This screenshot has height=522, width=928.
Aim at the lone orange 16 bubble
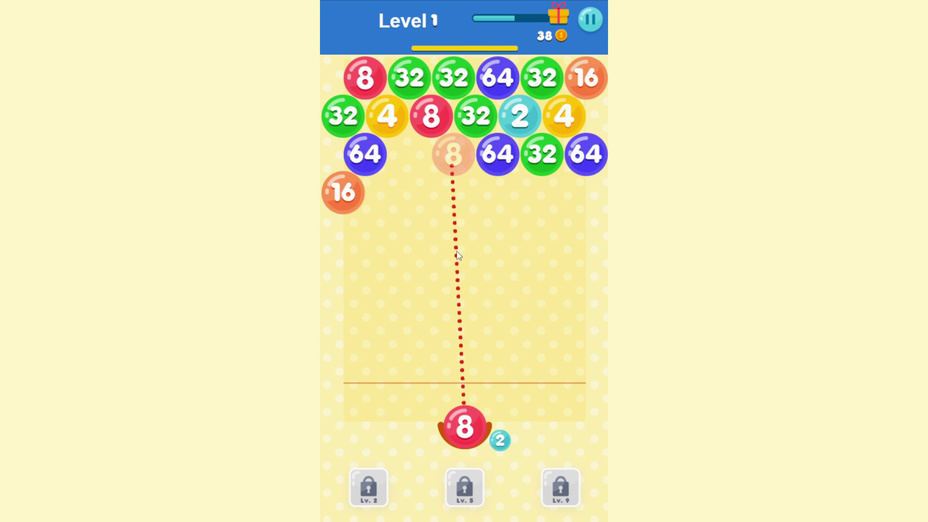343,192
